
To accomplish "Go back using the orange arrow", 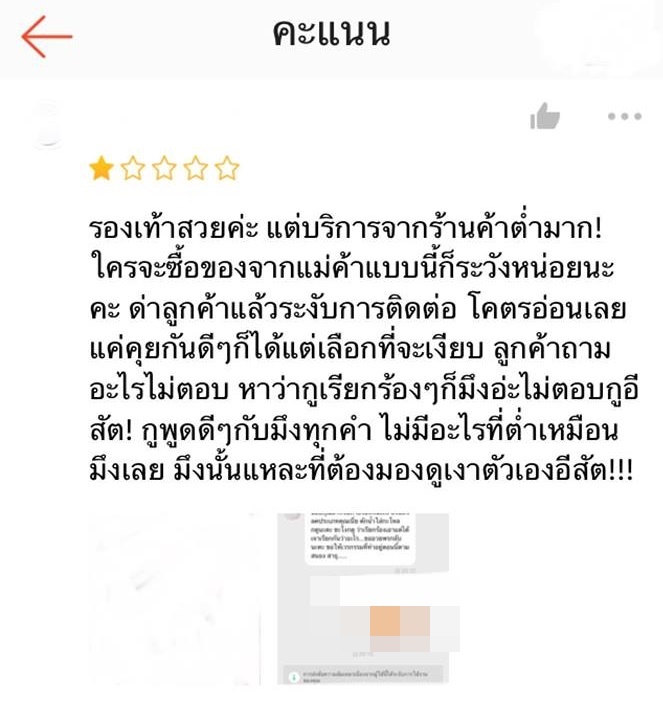I will tap(47, 38).
